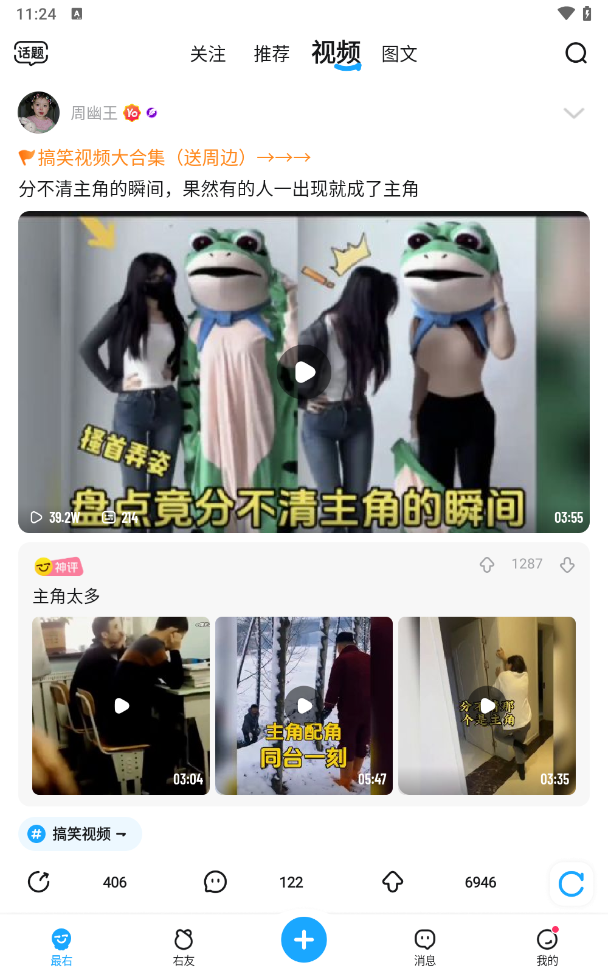This screenshot has height=976, width=608.
Task: Create a new post with plus button
Action: coord(304,940)
